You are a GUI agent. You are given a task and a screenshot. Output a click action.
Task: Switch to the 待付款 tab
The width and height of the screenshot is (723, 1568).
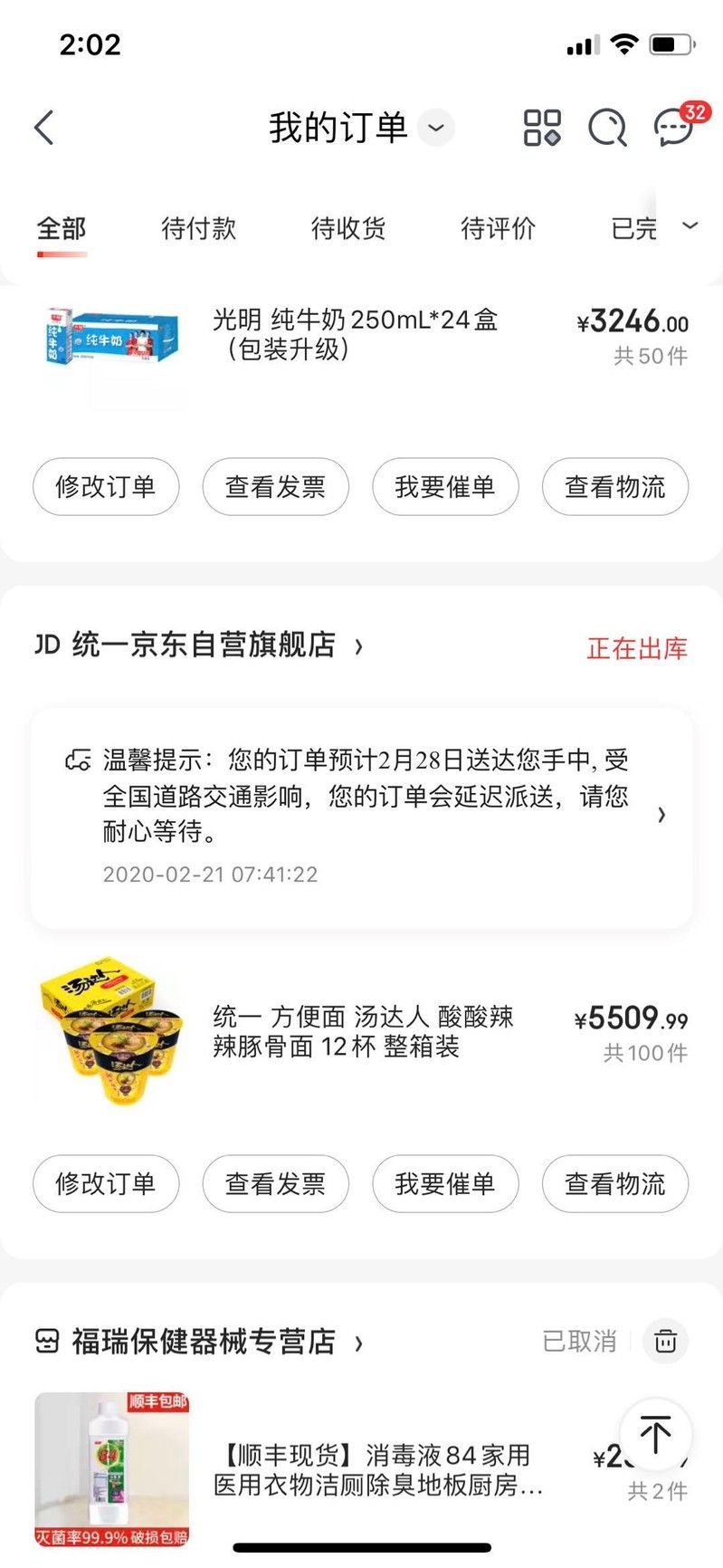(198, 228)
